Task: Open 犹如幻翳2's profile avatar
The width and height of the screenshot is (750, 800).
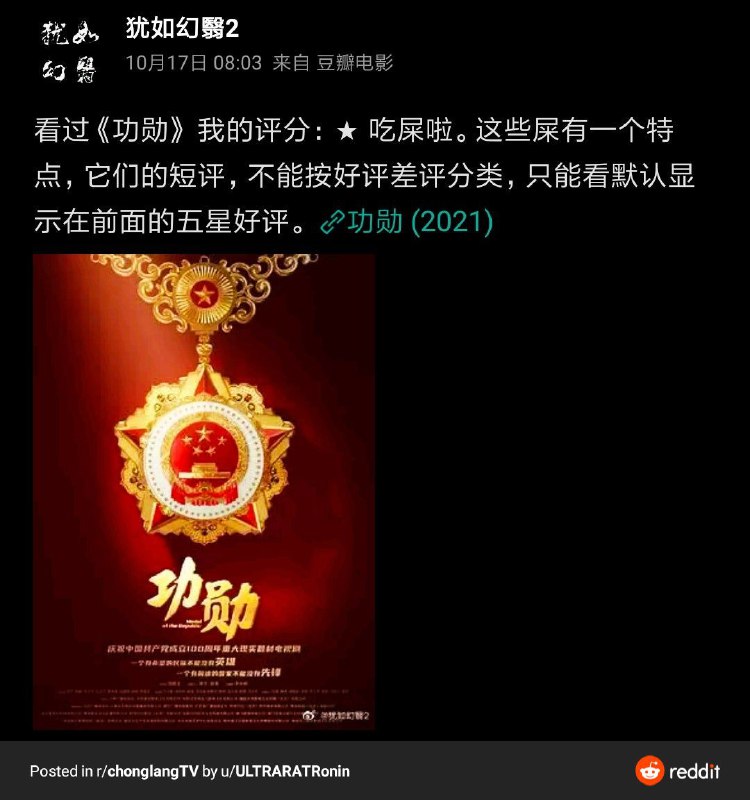Action: (x=68, y=50)
